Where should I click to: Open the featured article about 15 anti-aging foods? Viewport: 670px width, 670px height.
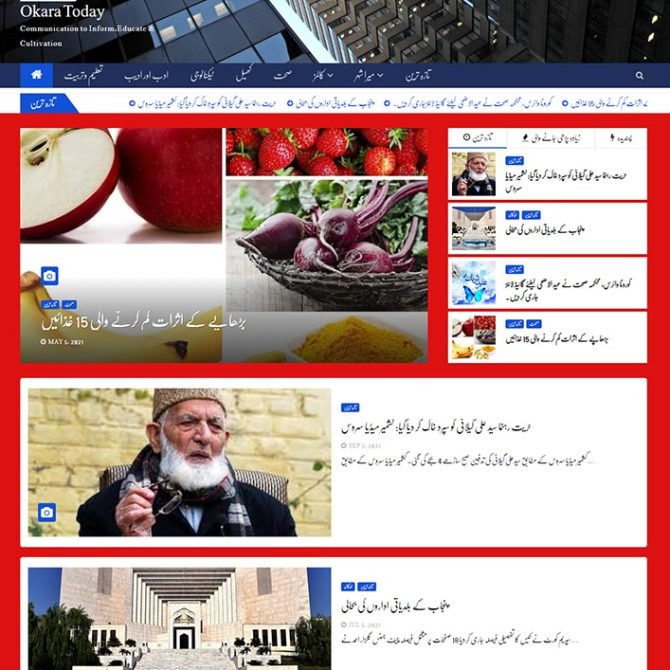[143, 323]
